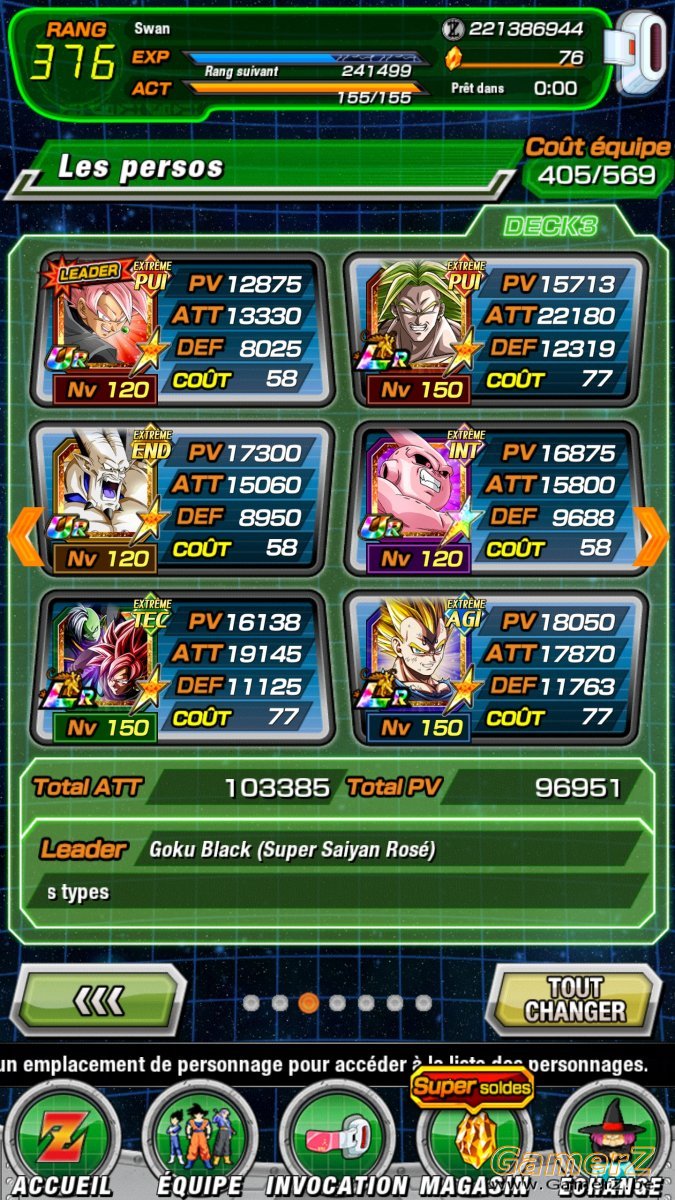Select the END character with PV 17300
675x1200 pixels.
[x=182, y=499]
